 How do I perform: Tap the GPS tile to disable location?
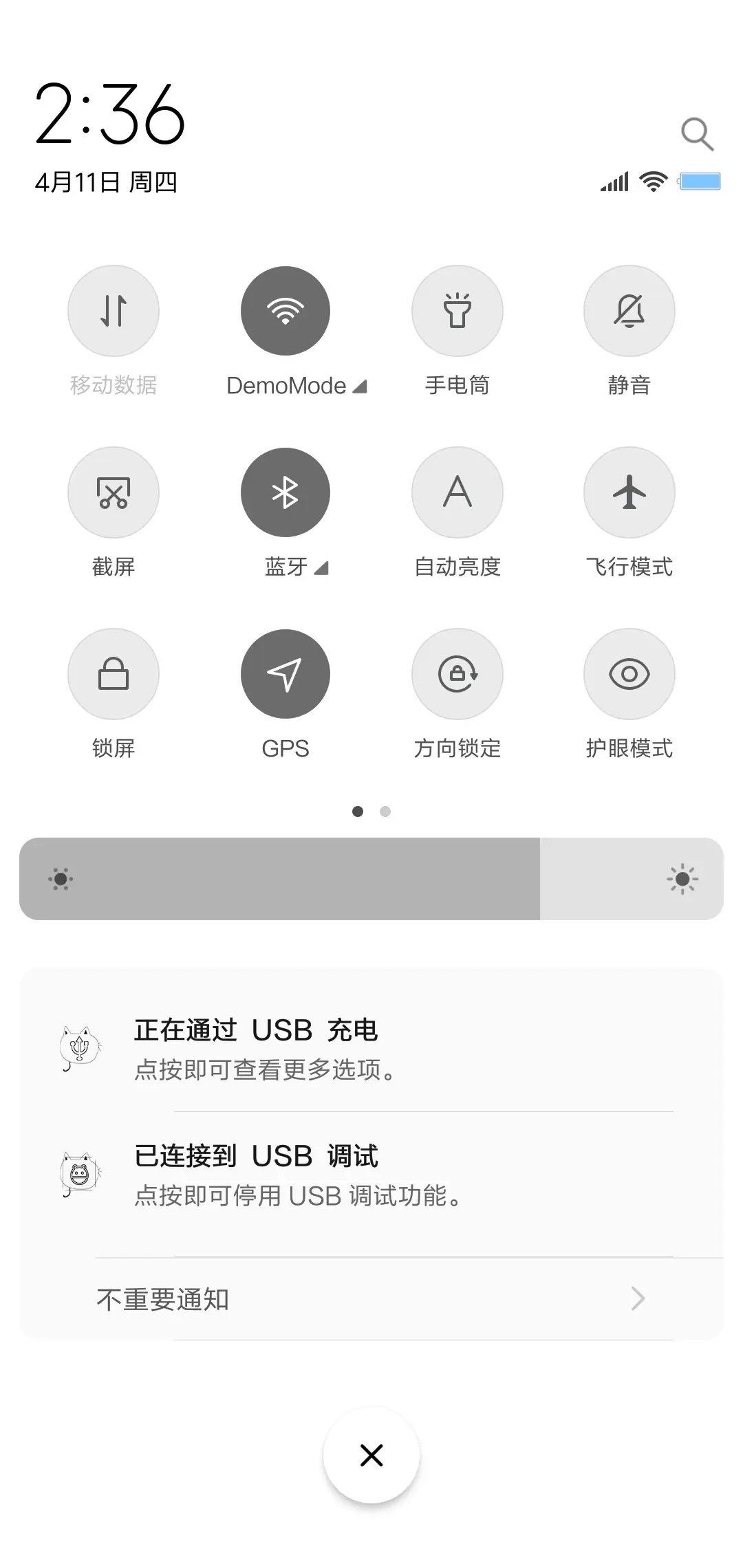(286, 674)
